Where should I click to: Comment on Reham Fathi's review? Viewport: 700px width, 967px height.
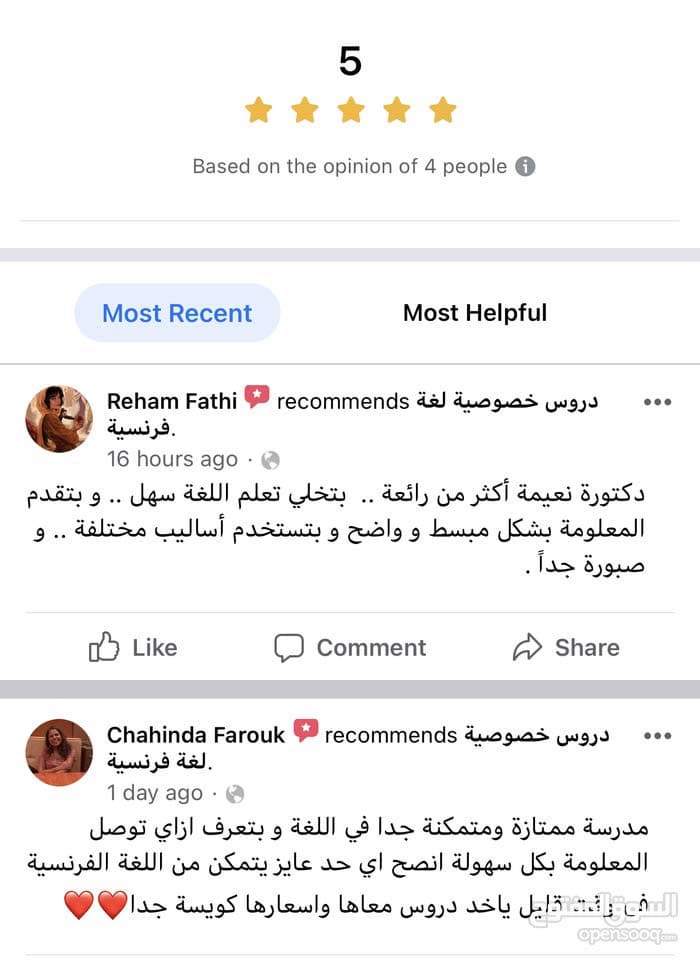click(x=350, y=647)
